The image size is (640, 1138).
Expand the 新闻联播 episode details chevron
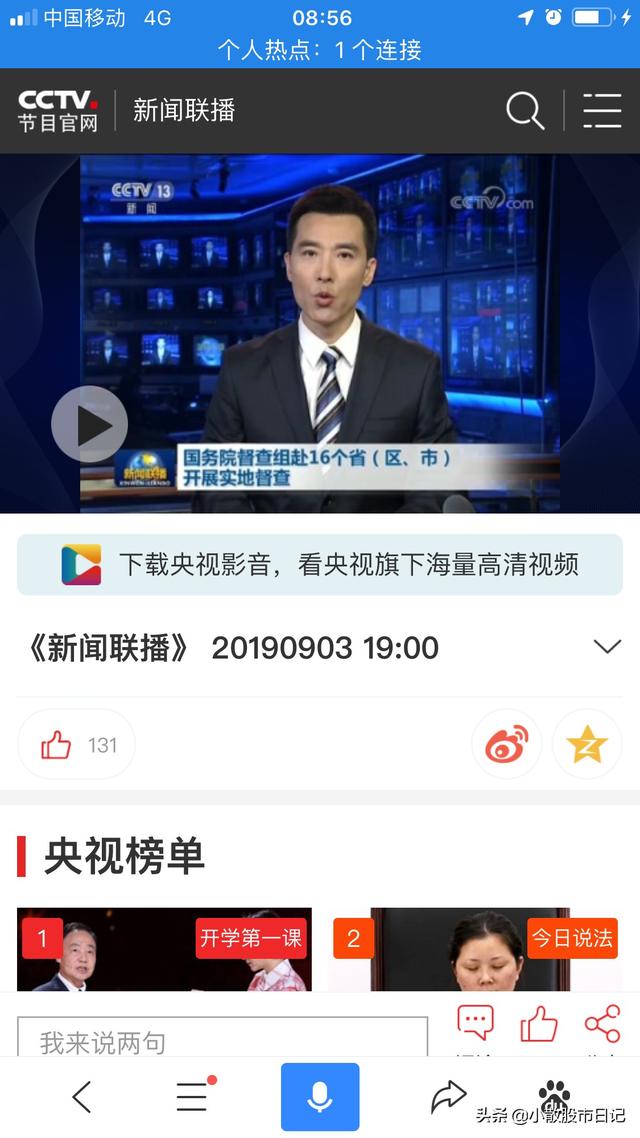[607, 647]
